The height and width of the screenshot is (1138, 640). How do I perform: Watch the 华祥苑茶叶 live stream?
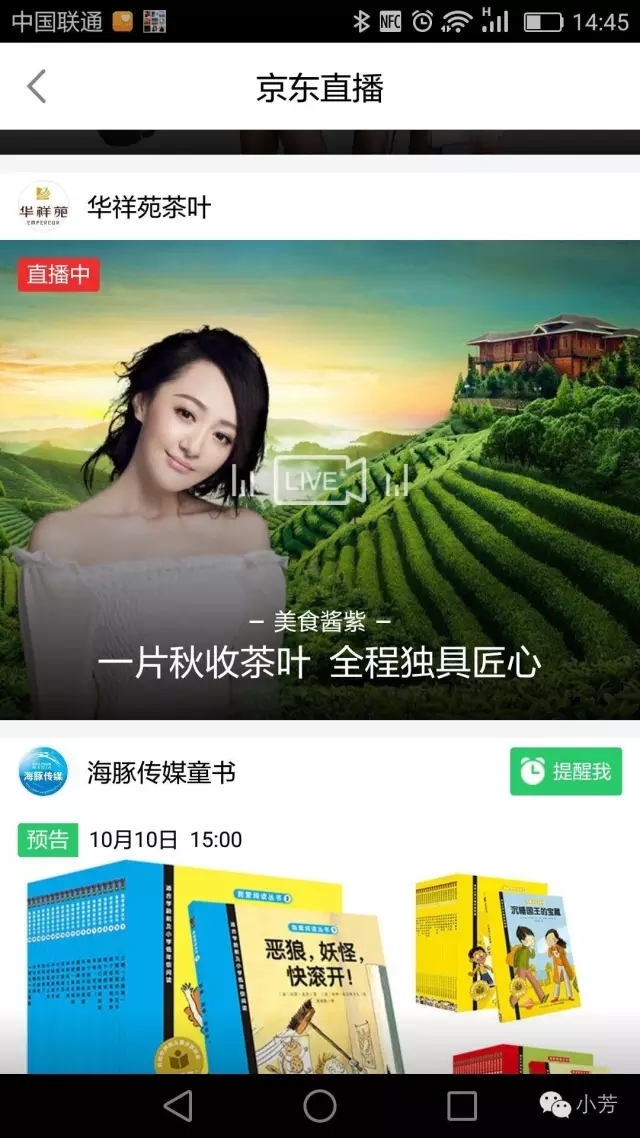(320, 480)
